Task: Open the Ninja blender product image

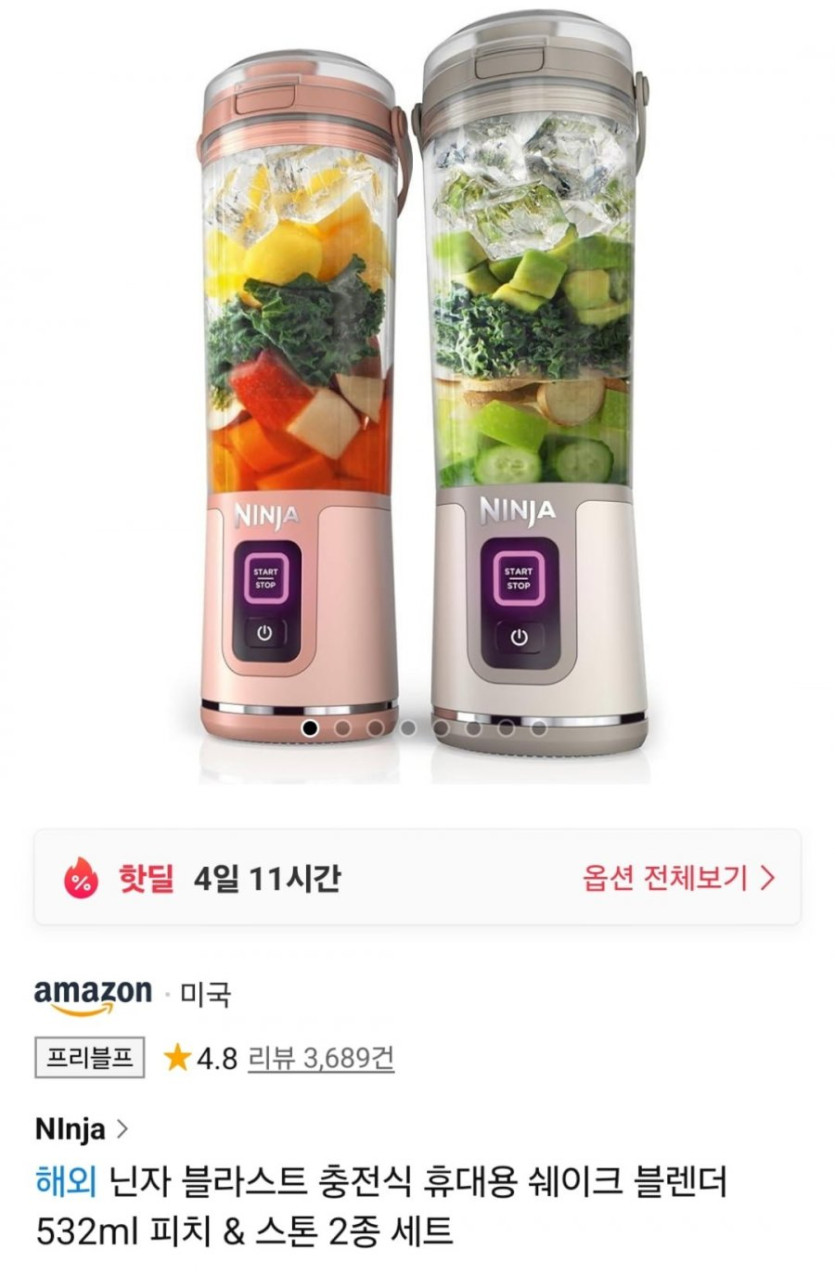Action: click(x=420, y=390)
